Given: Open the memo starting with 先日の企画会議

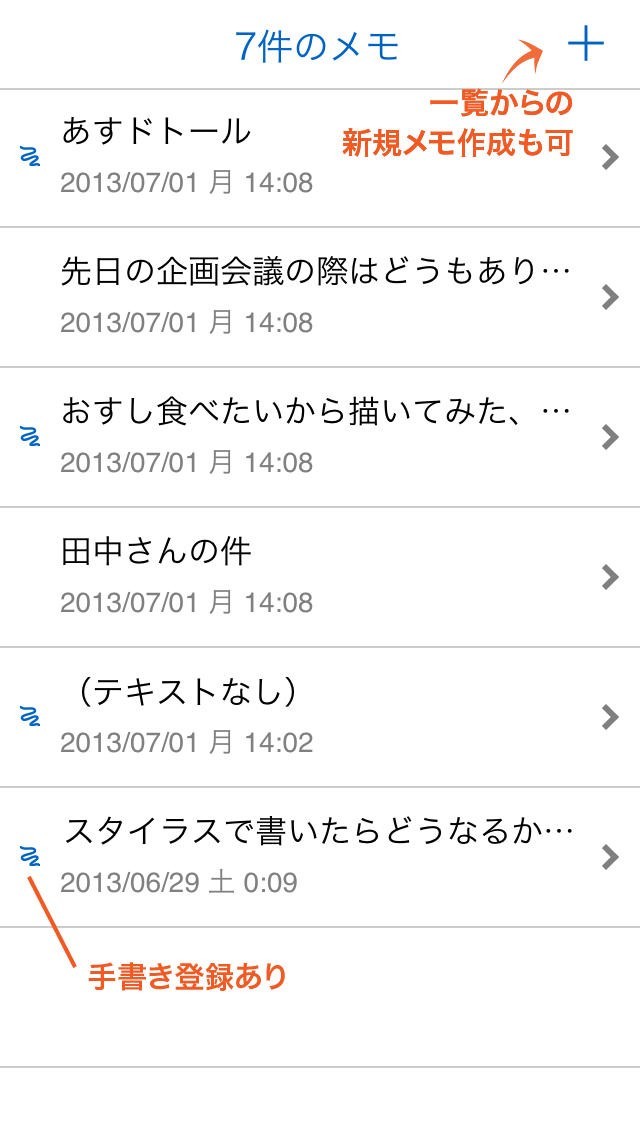Looking at the screenshot, I should click(320, 297).
